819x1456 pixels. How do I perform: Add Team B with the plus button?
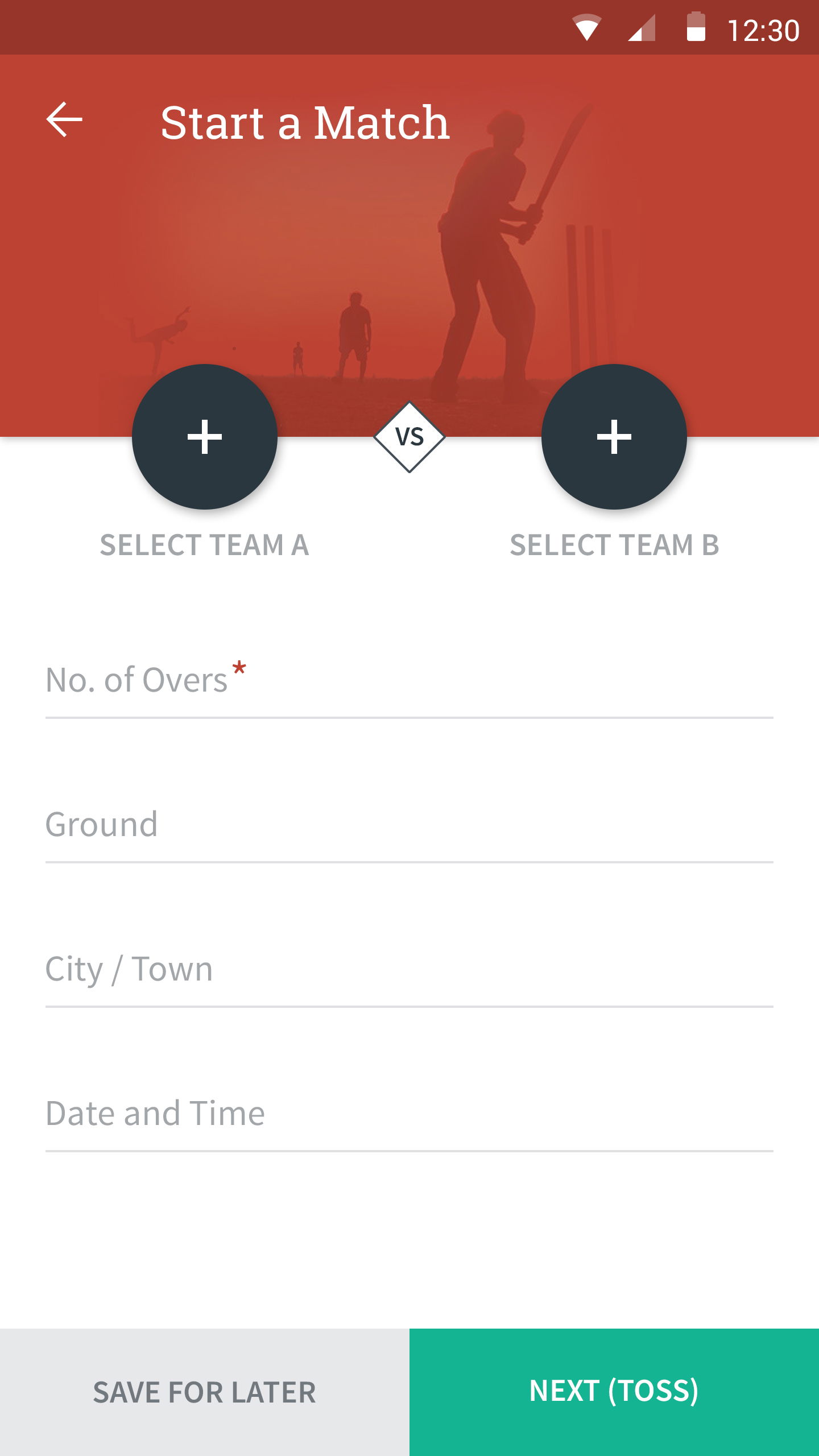pyautogui.click(x=614, y=437)
